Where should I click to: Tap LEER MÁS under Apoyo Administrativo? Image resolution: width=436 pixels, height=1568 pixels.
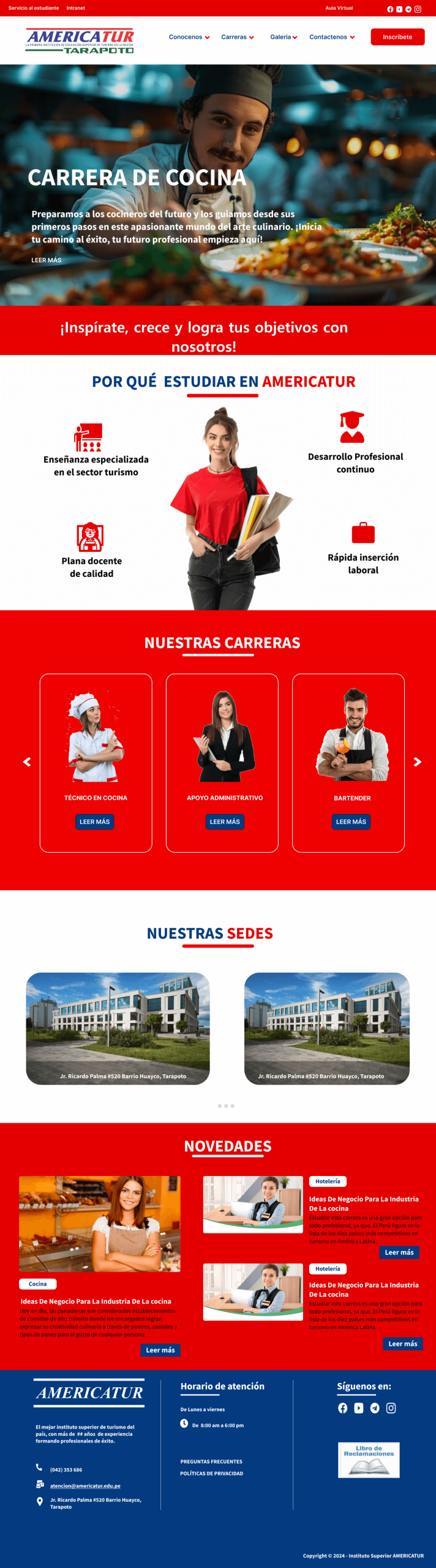click(x=225, y=822)
